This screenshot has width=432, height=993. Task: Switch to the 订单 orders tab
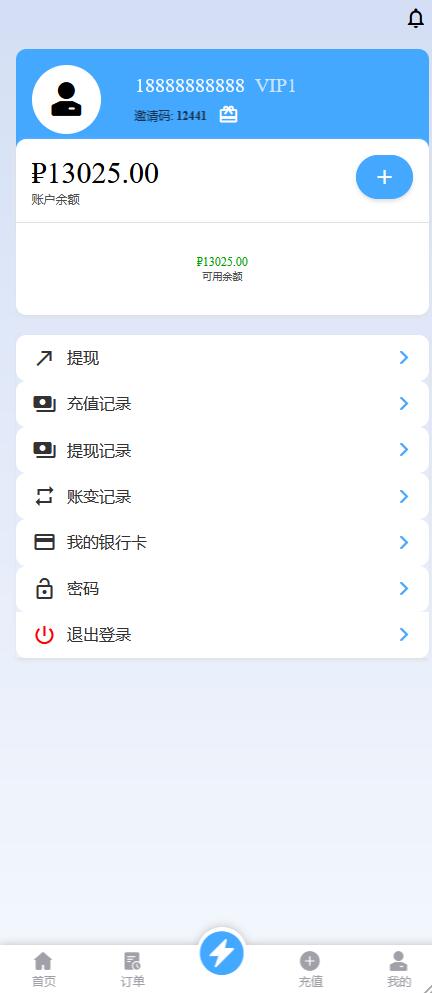coord(132,970)
